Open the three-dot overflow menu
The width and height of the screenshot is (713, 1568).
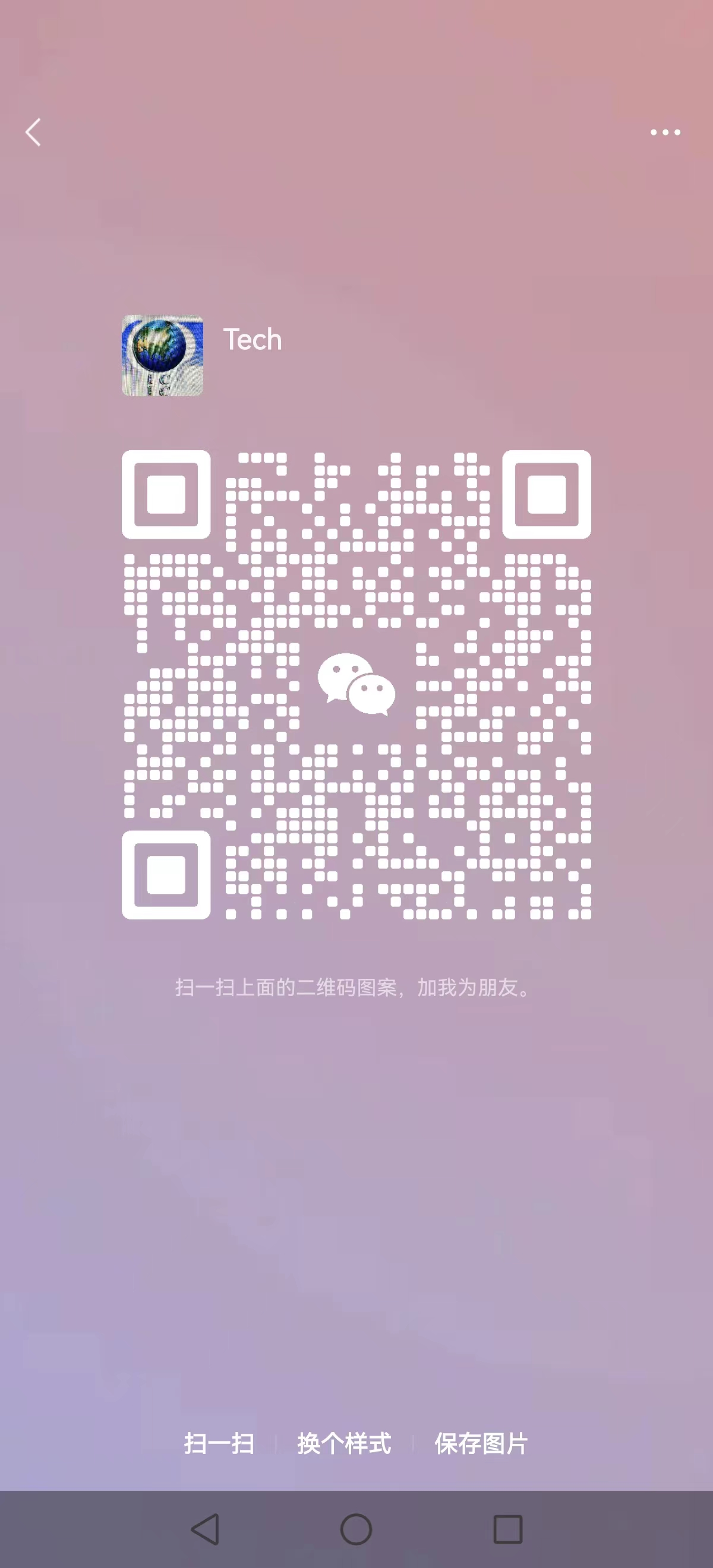tap(665, 132)
